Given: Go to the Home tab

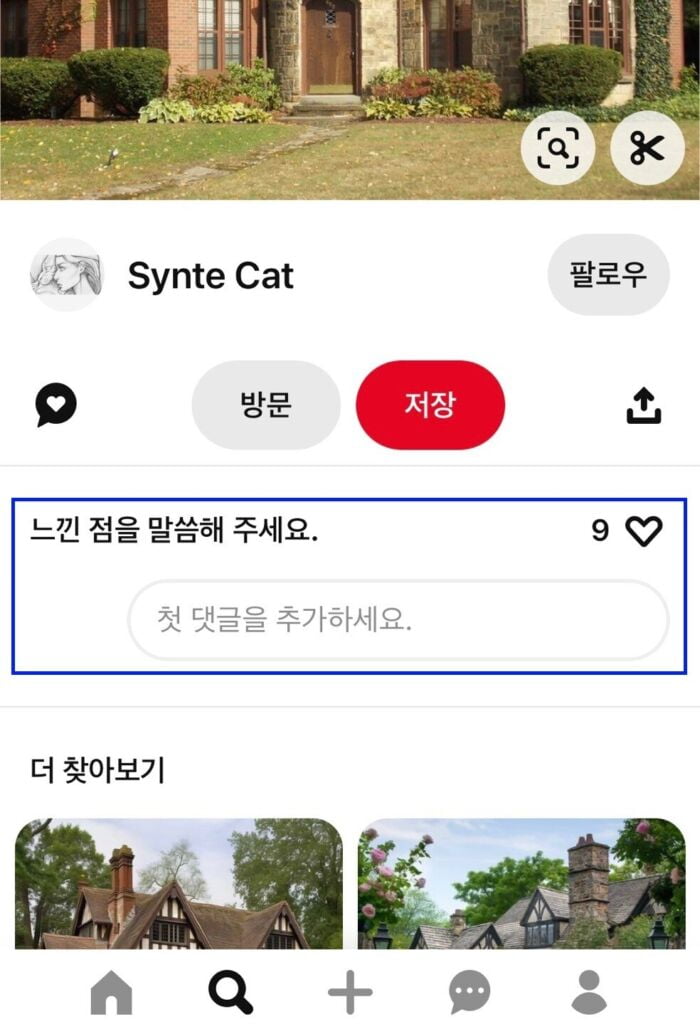Looking at the screenshot, I should pyautogui.click(x=111, y=993).
